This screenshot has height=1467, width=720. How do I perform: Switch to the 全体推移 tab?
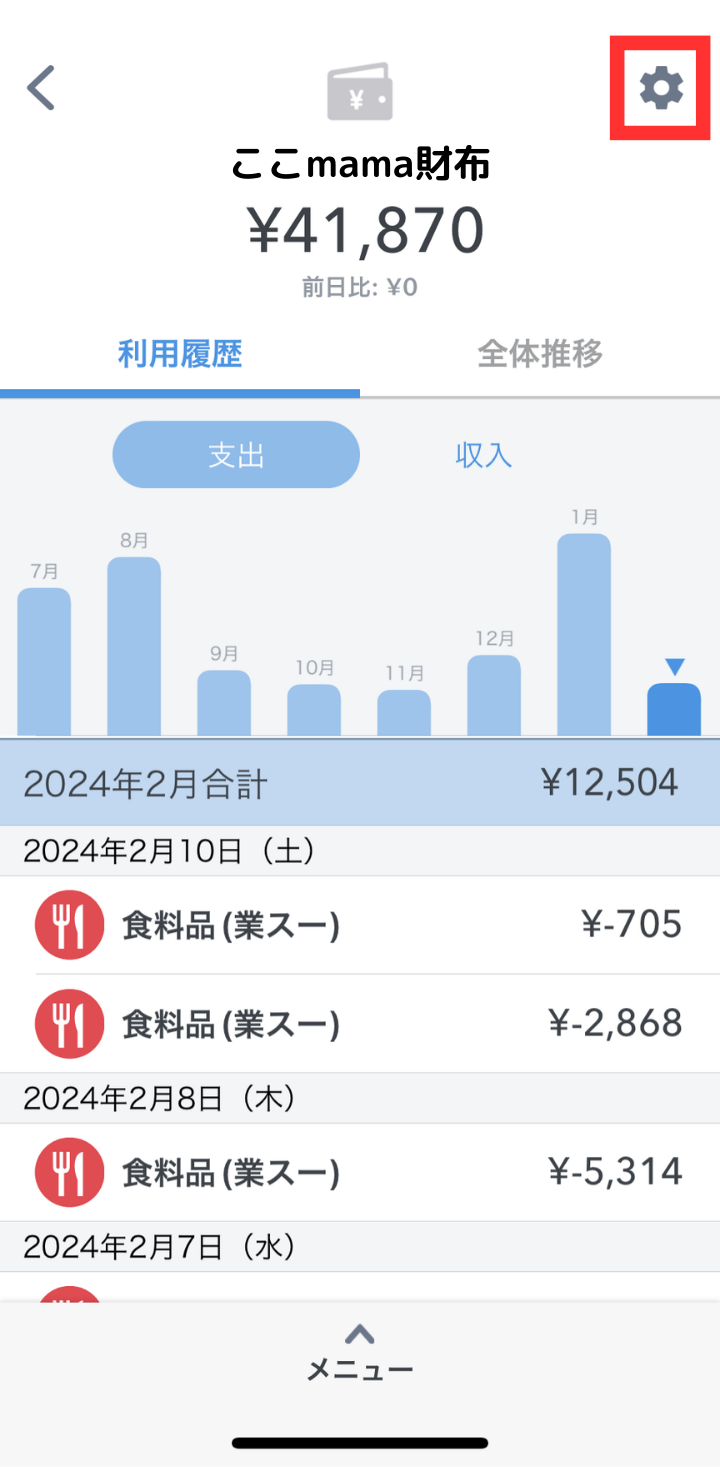click(x=540, y=354)
